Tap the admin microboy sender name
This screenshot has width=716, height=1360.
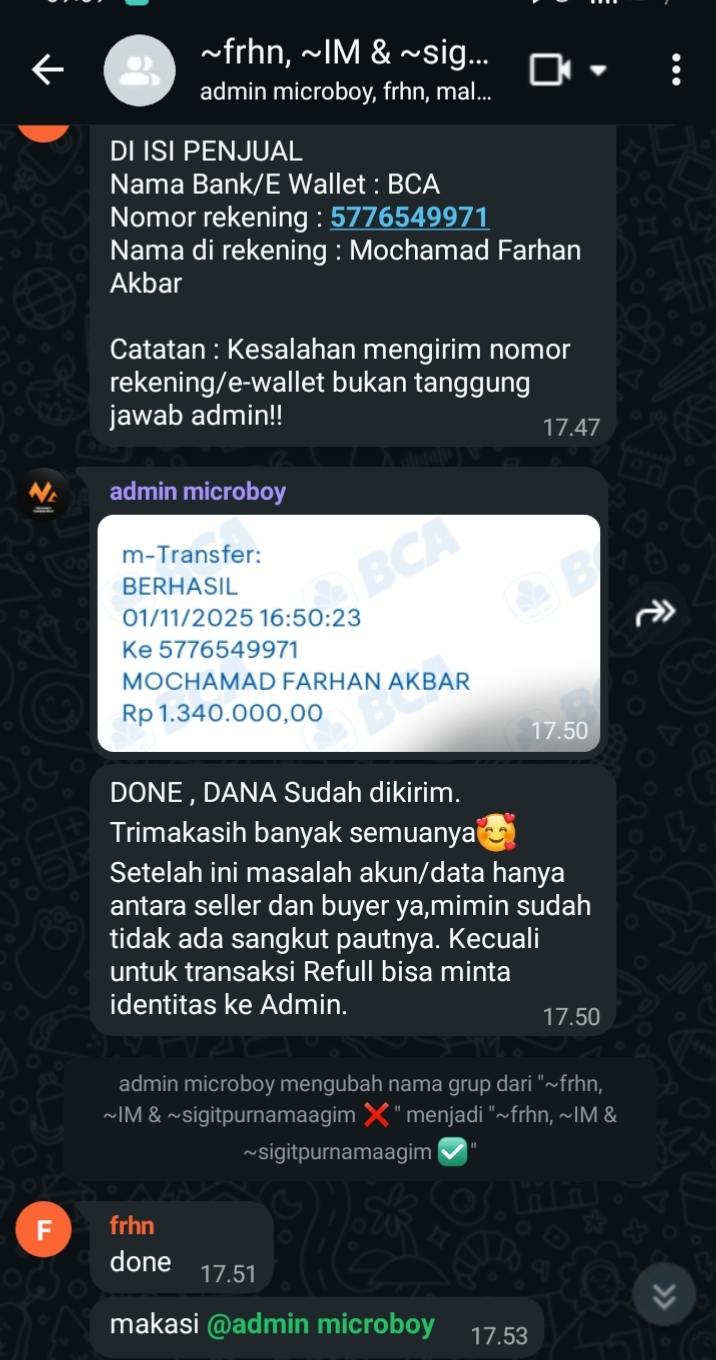198,492
